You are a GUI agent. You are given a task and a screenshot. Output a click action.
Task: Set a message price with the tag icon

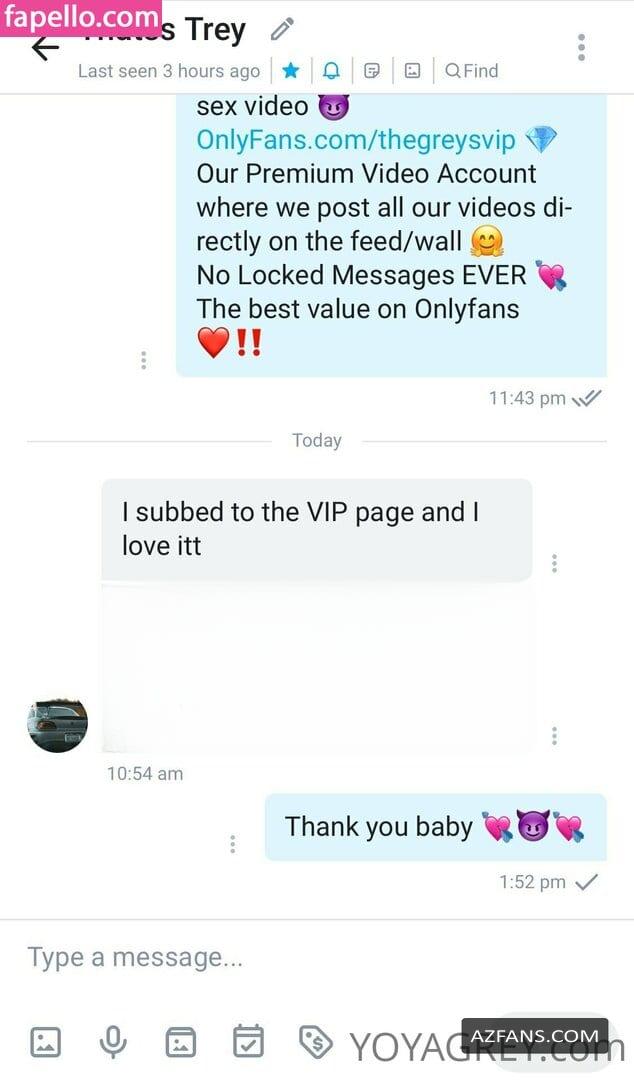(316, 1041)
